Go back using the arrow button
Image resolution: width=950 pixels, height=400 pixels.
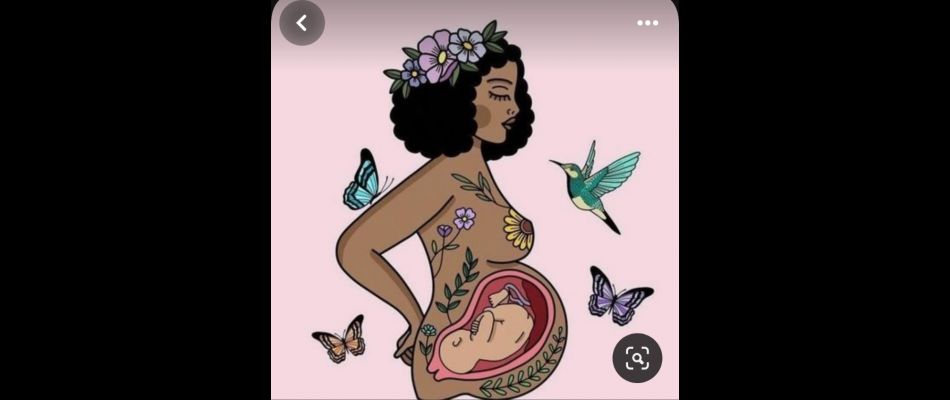coord(302,23)
